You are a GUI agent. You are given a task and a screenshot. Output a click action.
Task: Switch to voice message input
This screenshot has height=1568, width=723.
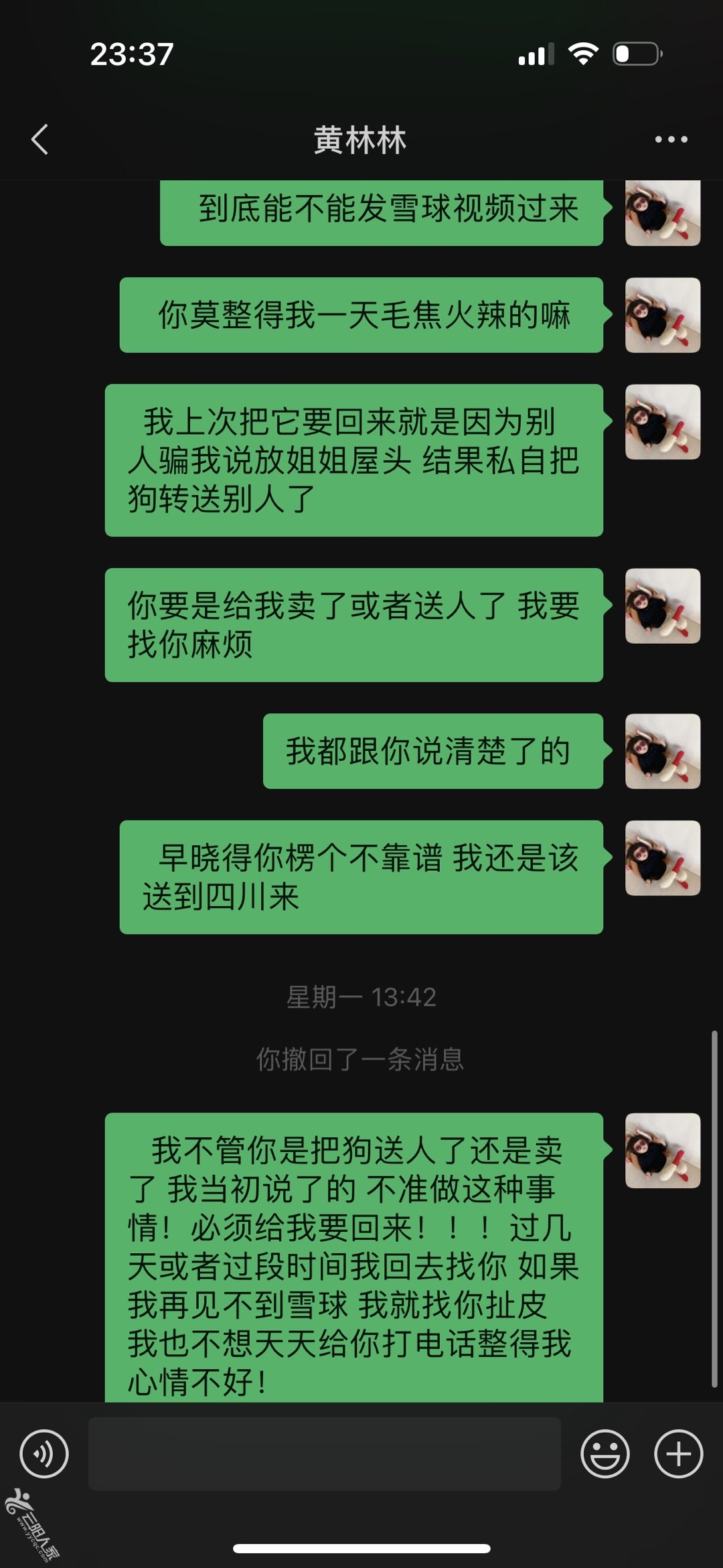(x=44, y=1453)
